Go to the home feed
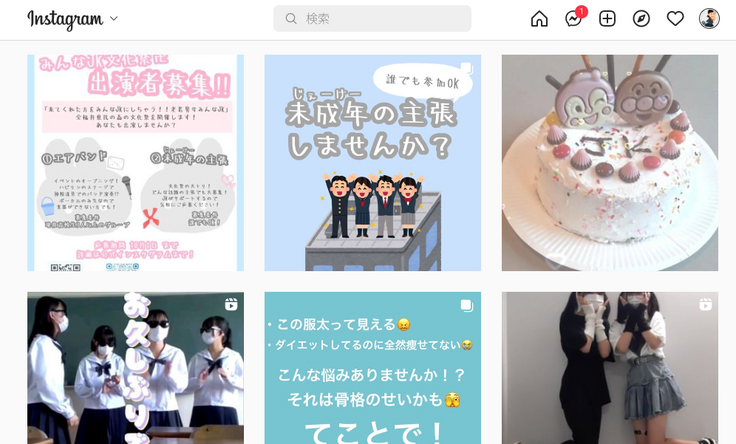 pos(539,19)
